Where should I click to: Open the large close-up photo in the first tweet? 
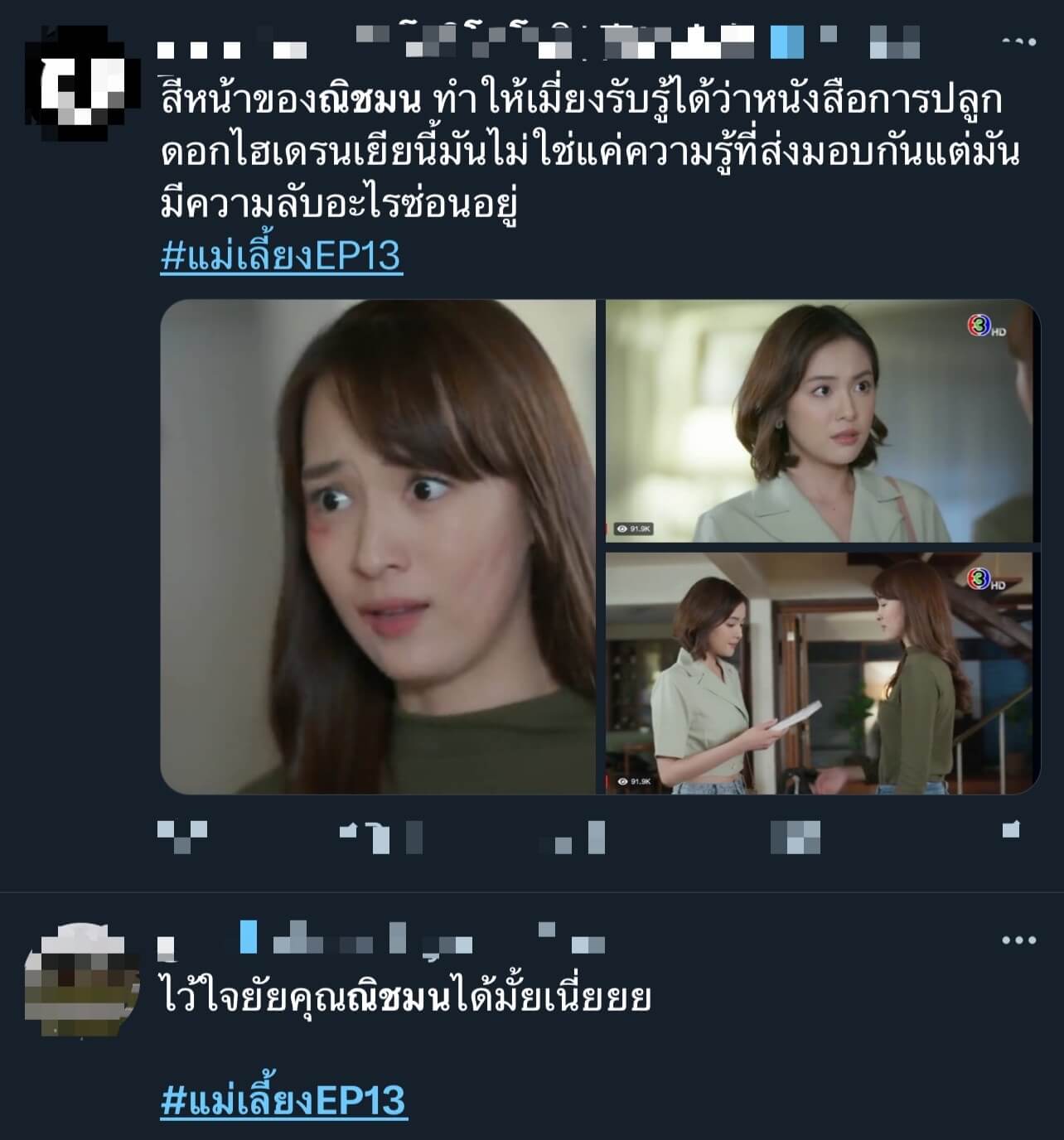point(377,547)
